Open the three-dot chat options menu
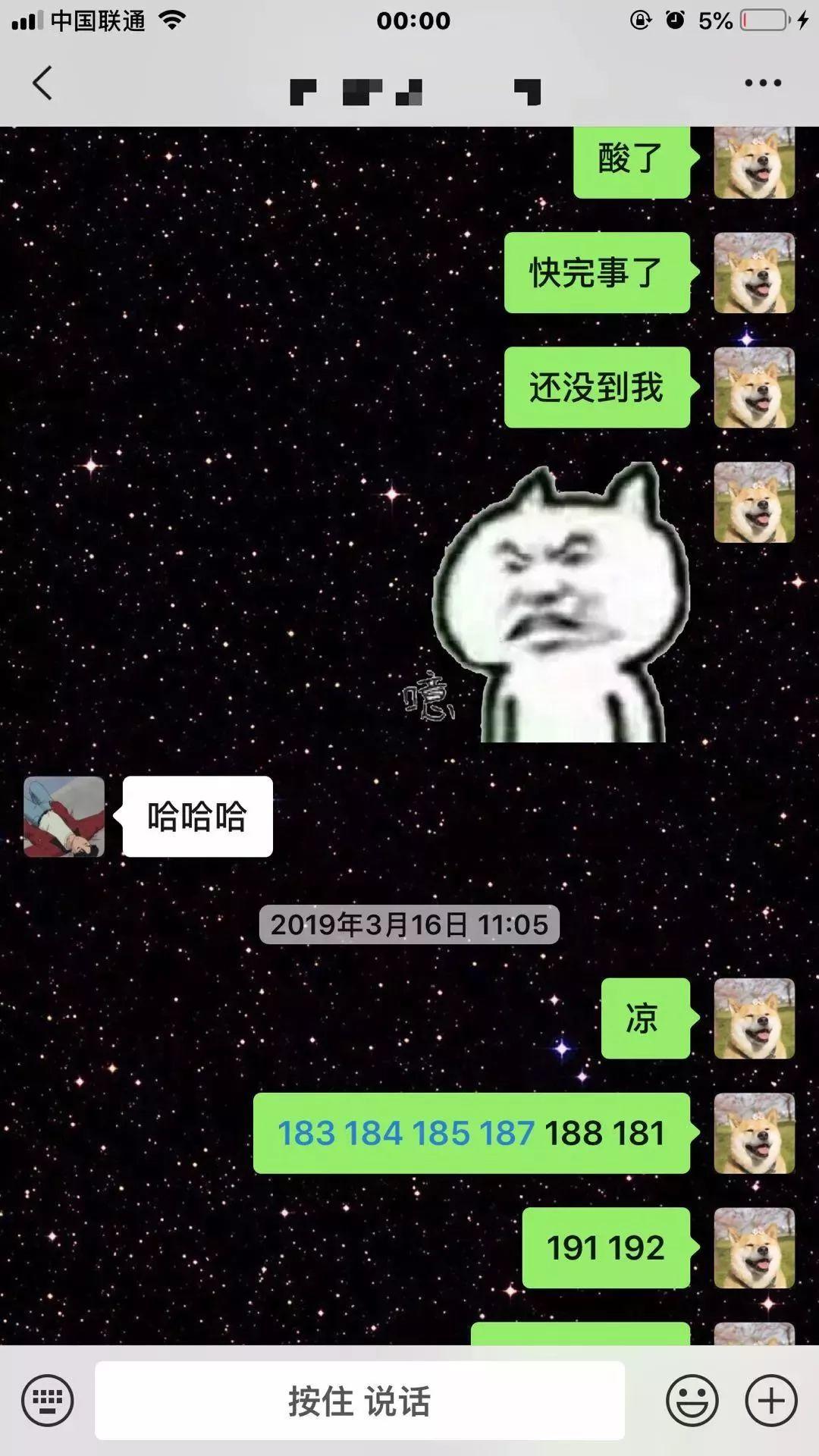Viewport: 819px width, 1456px height. 762,83
